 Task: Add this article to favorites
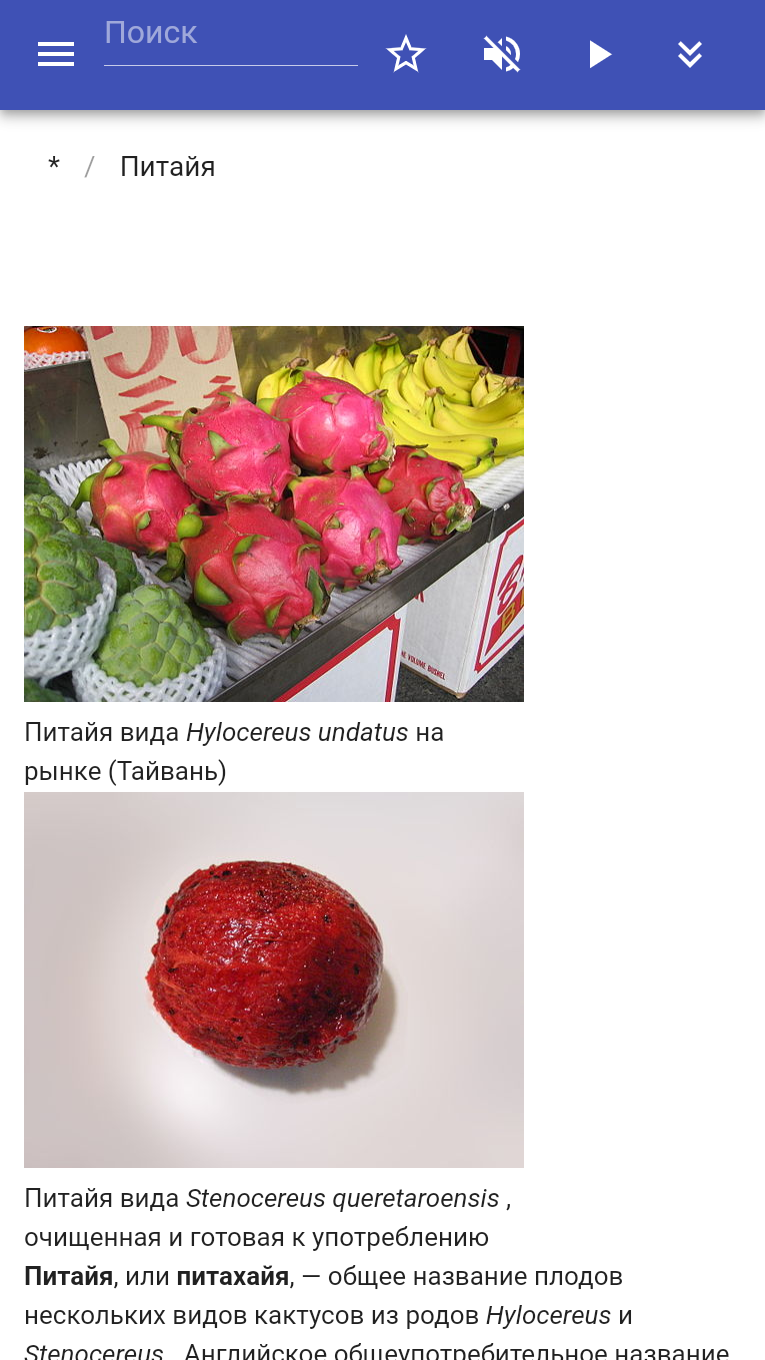coord(406,54)
